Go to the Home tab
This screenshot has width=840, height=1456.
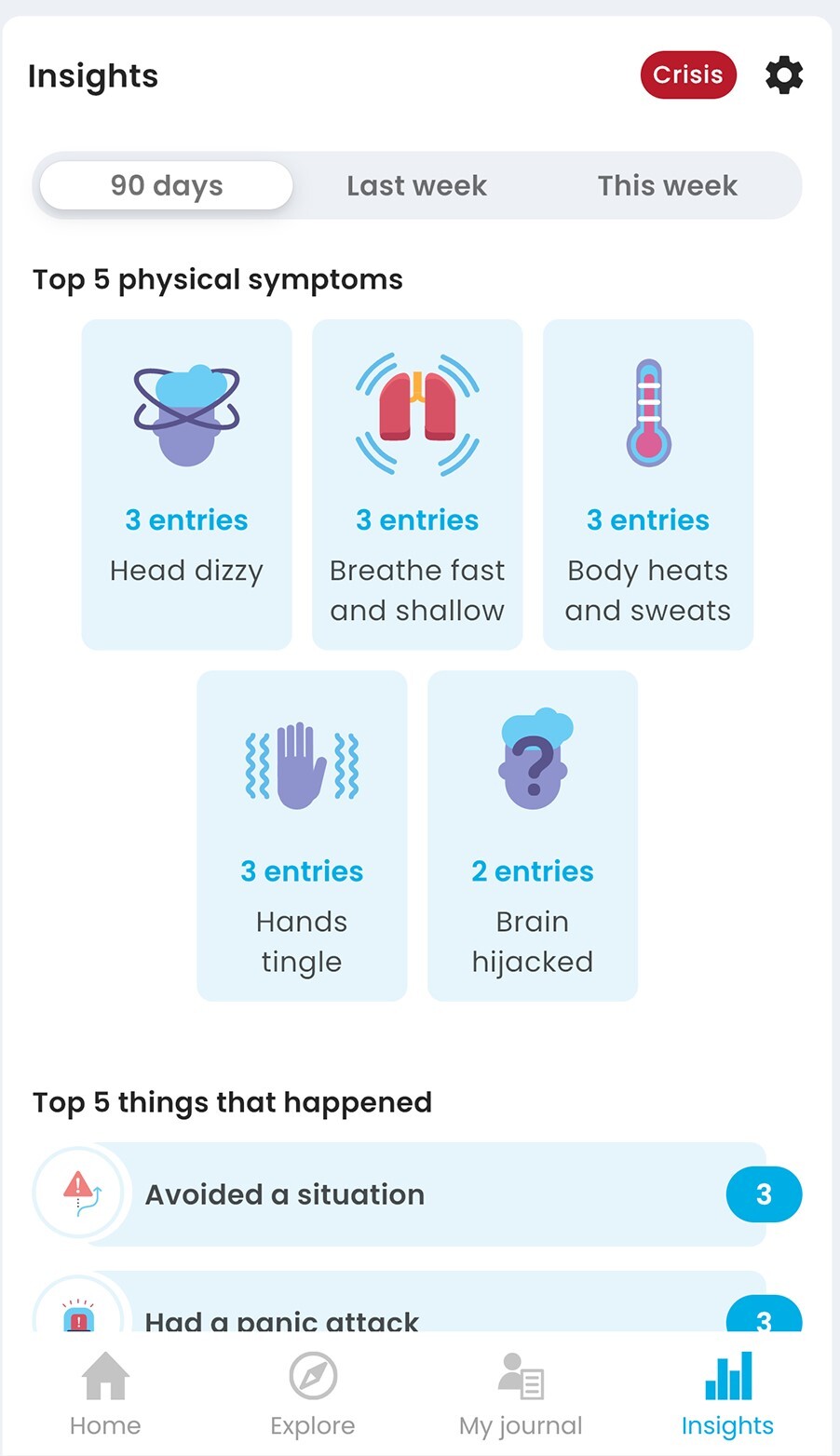[x=105, y=1394]
